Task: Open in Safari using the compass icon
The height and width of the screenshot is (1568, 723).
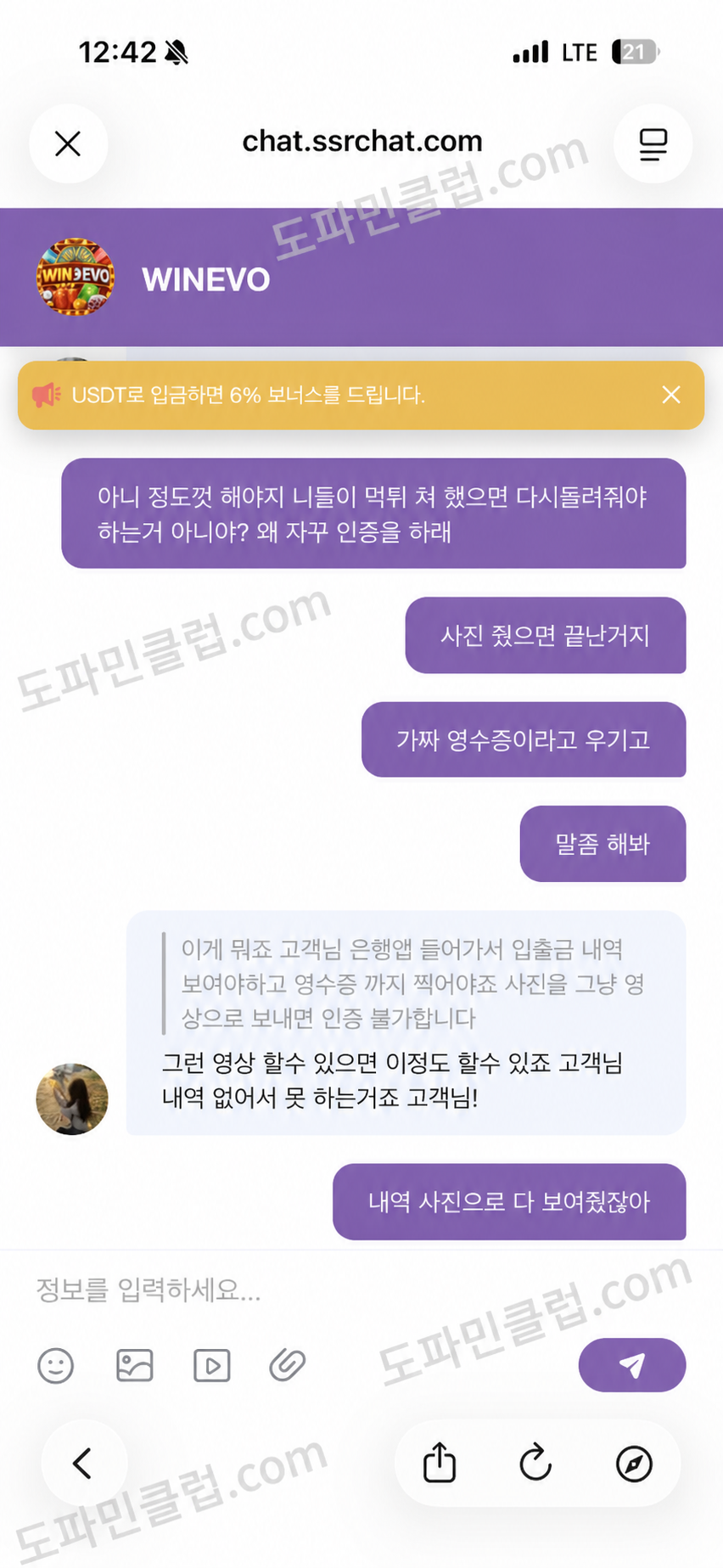Action: (x=634, y=1464)
